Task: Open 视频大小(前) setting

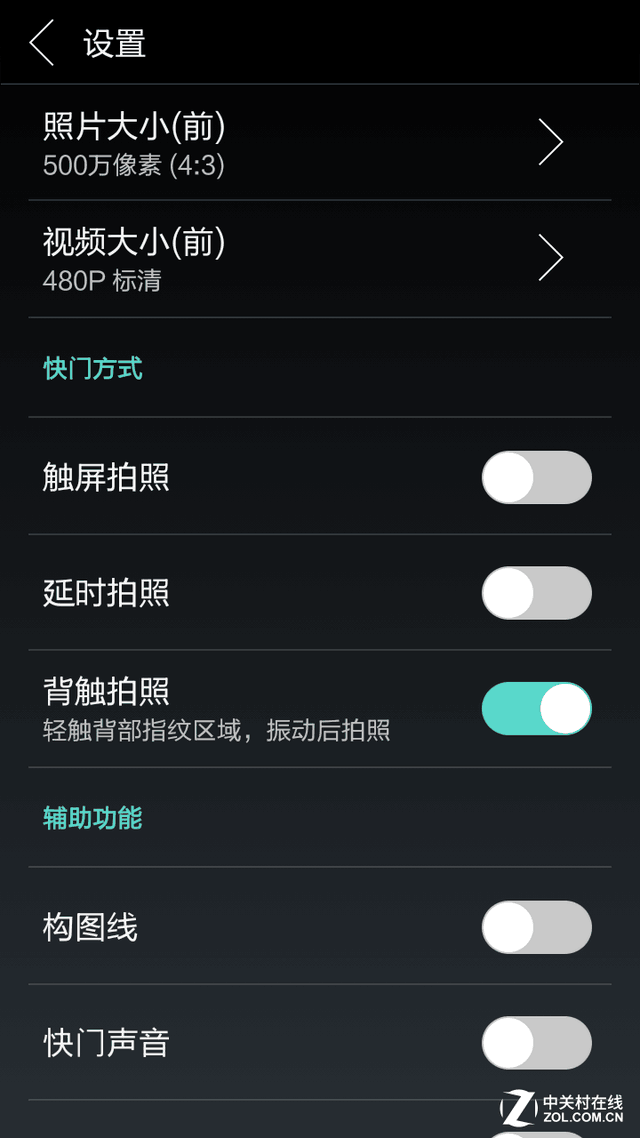Action: point(319,258)
